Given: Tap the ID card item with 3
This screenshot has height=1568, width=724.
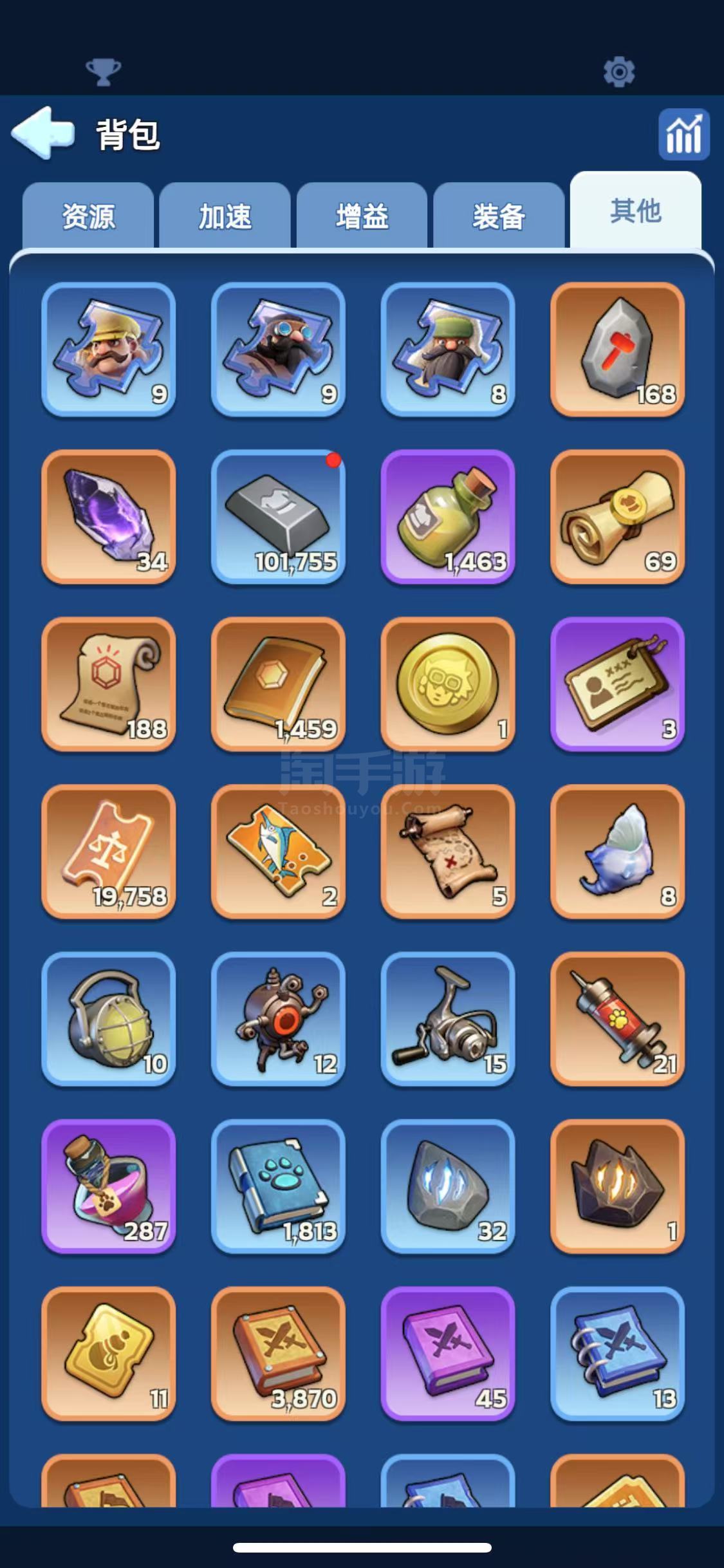Looking at the screenshot, I should click(617, 684).
